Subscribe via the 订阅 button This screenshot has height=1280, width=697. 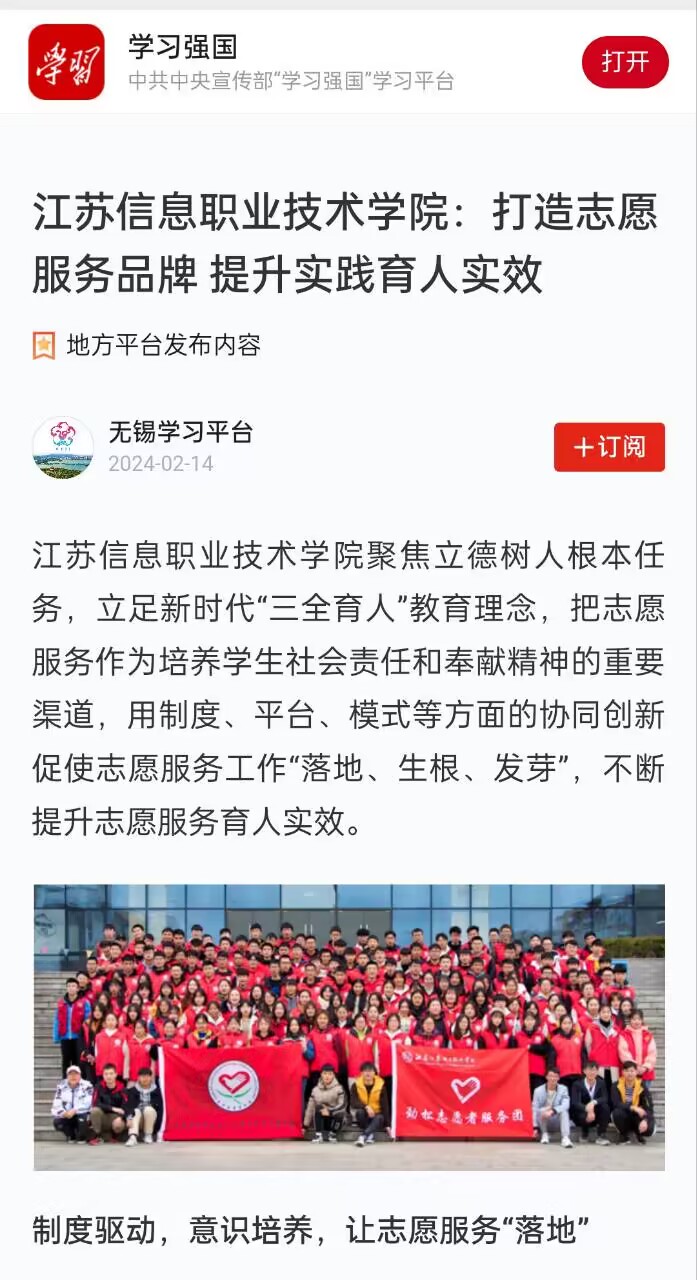pyautogui.click(x=609, y=447)
